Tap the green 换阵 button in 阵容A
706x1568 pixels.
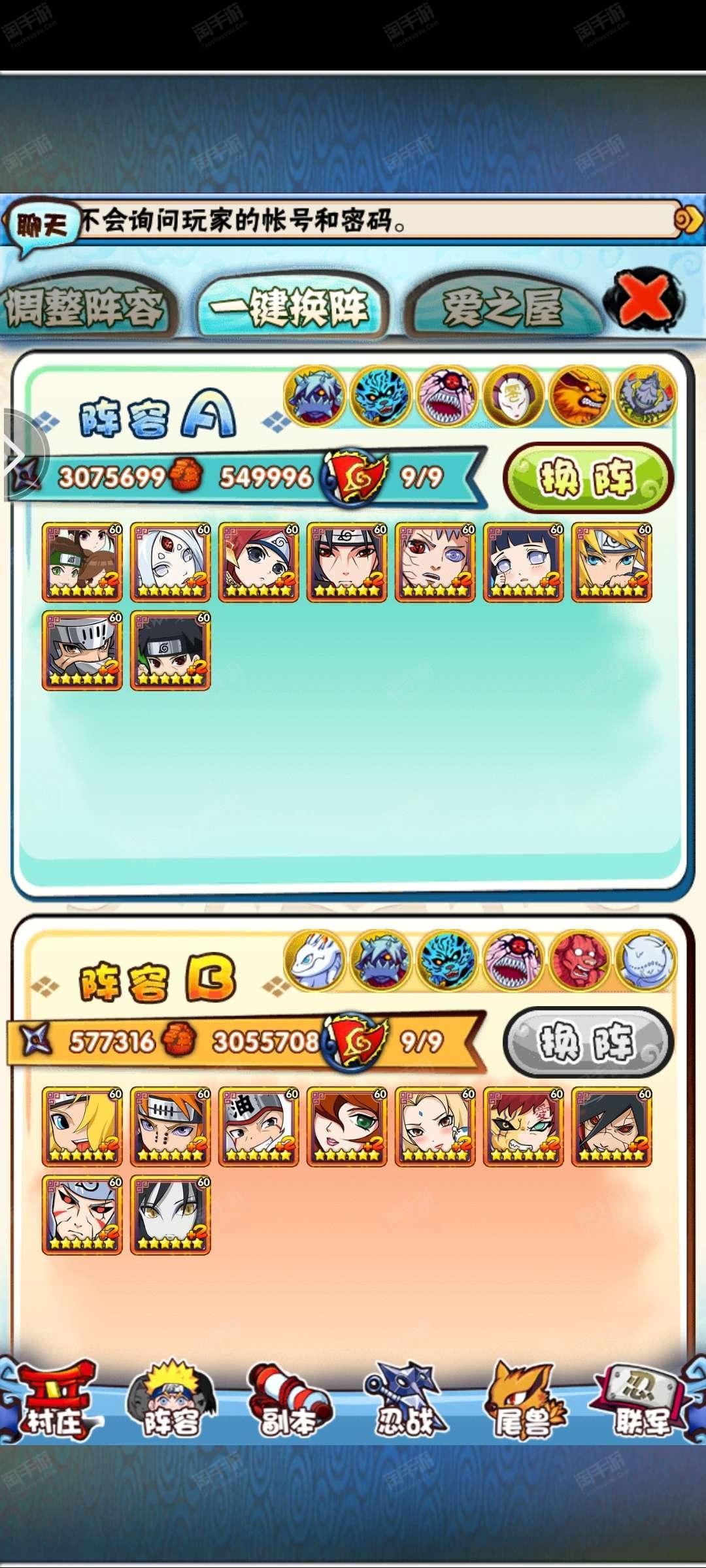587,478
